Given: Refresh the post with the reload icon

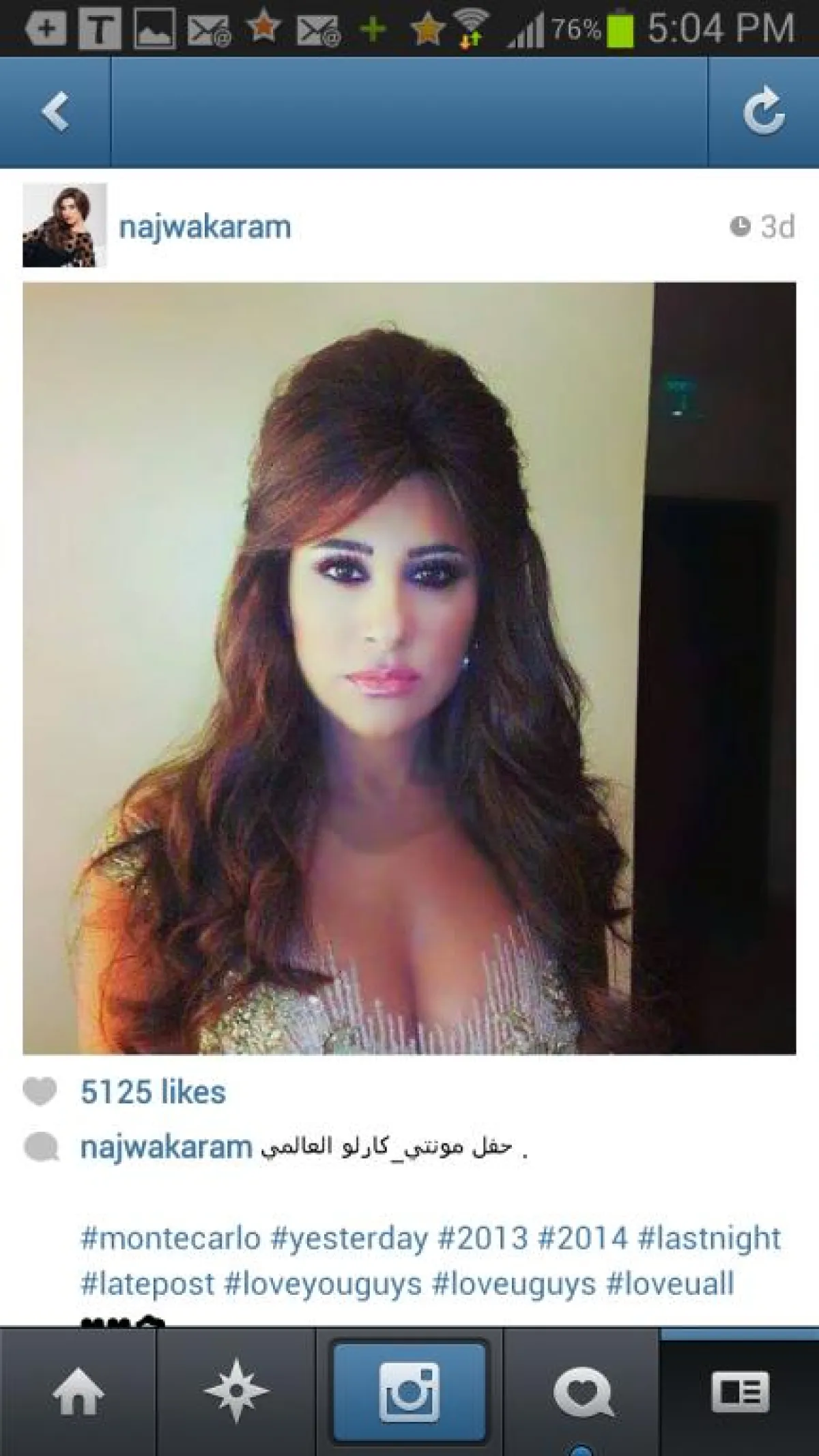Looking at the screenshot, I should (x=763, y=113).
